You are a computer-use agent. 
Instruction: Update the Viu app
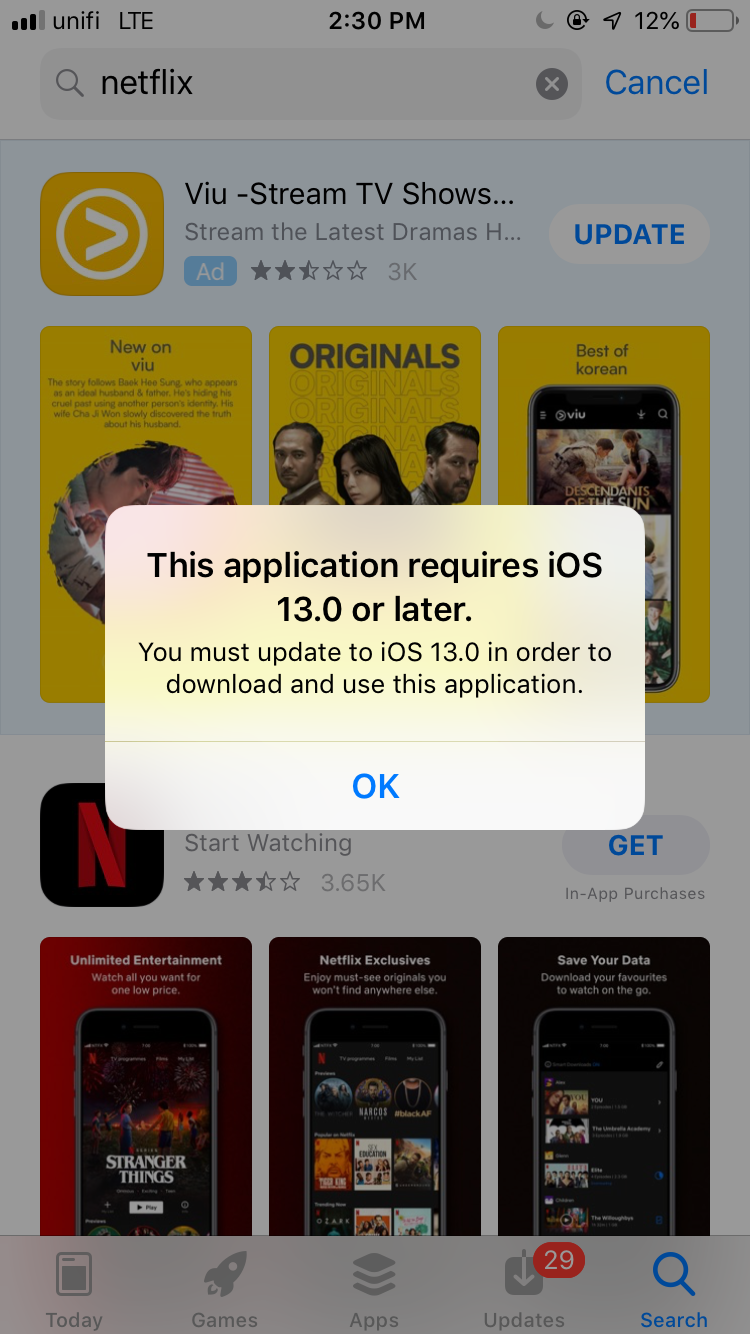[629, 234]
